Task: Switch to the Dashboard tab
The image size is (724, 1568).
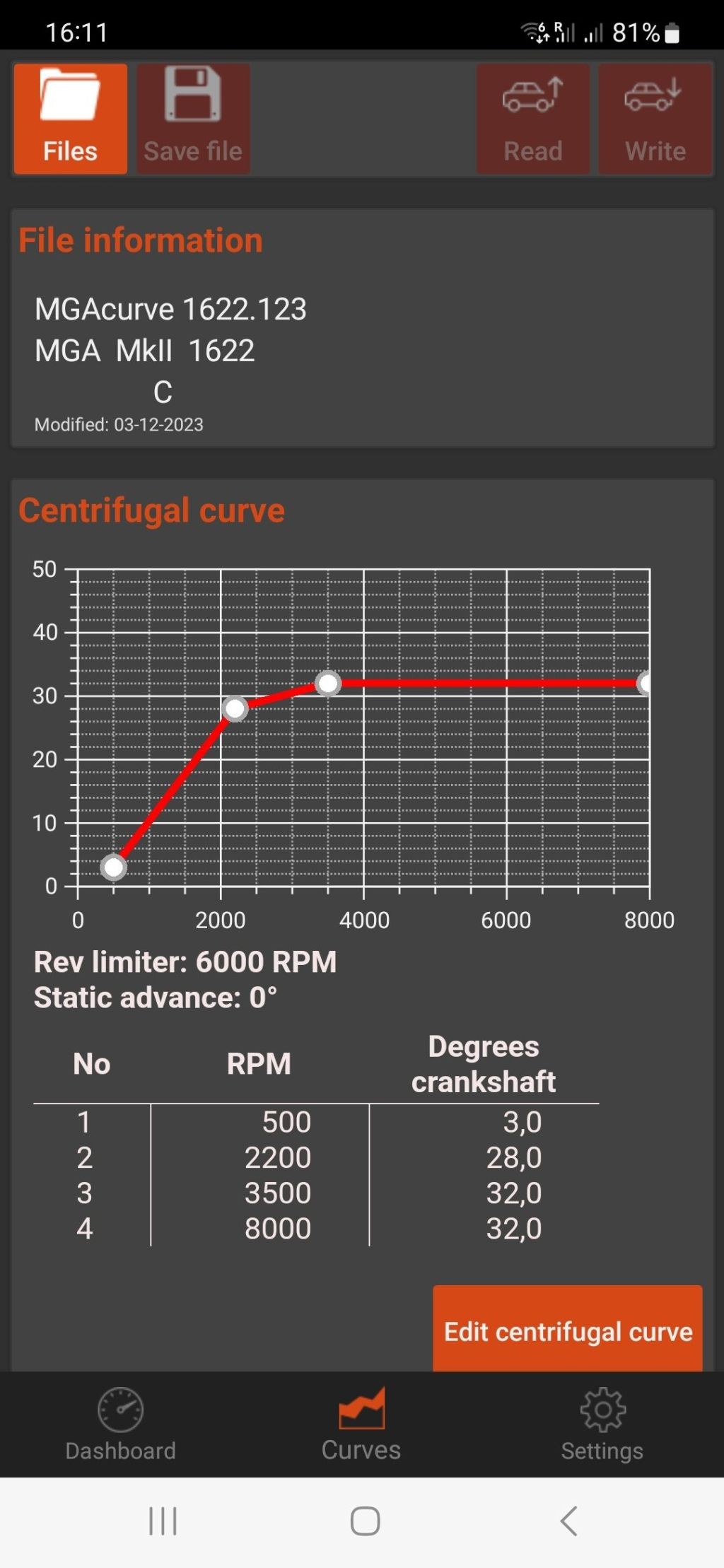Action: pos(120,1424)
